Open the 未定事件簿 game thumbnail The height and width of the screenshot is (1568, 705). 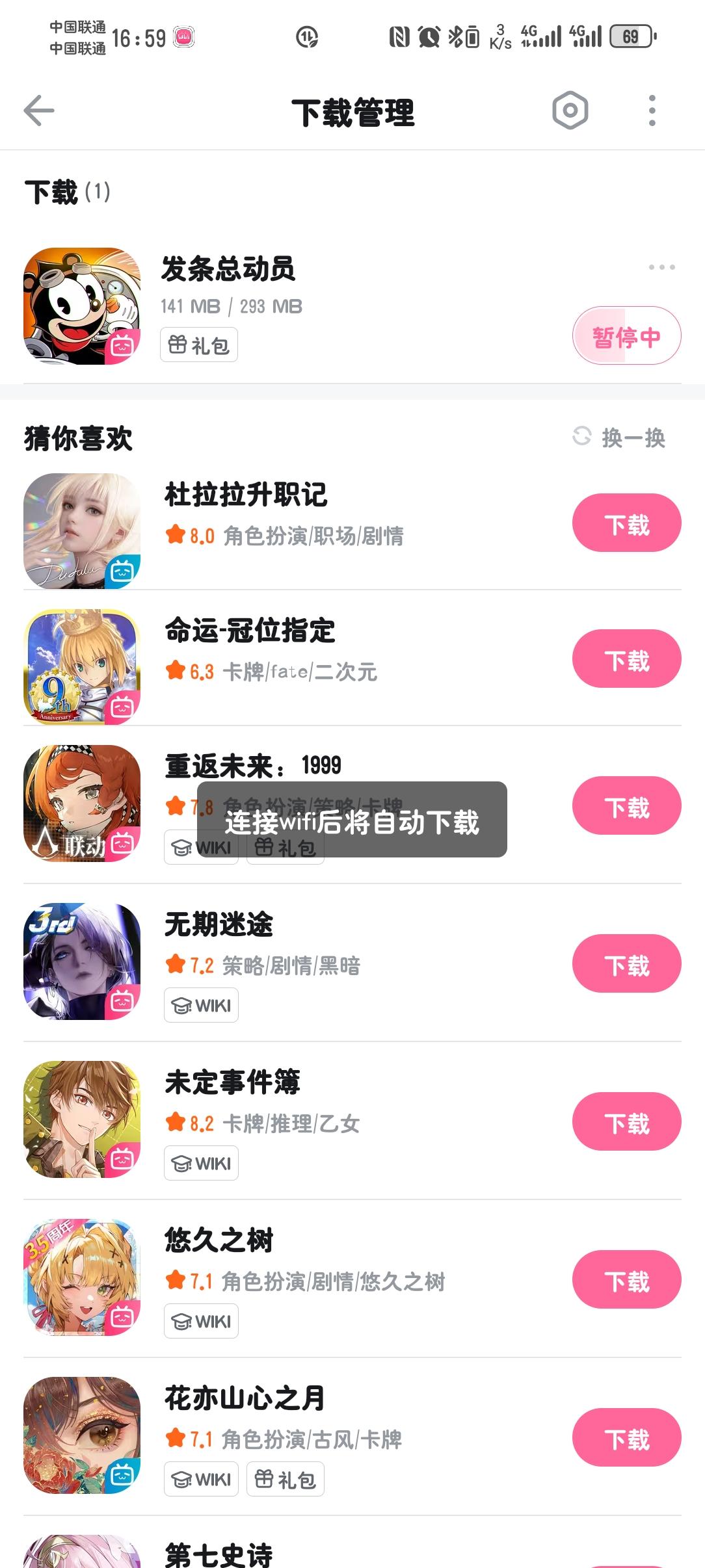pos(82,1121)
